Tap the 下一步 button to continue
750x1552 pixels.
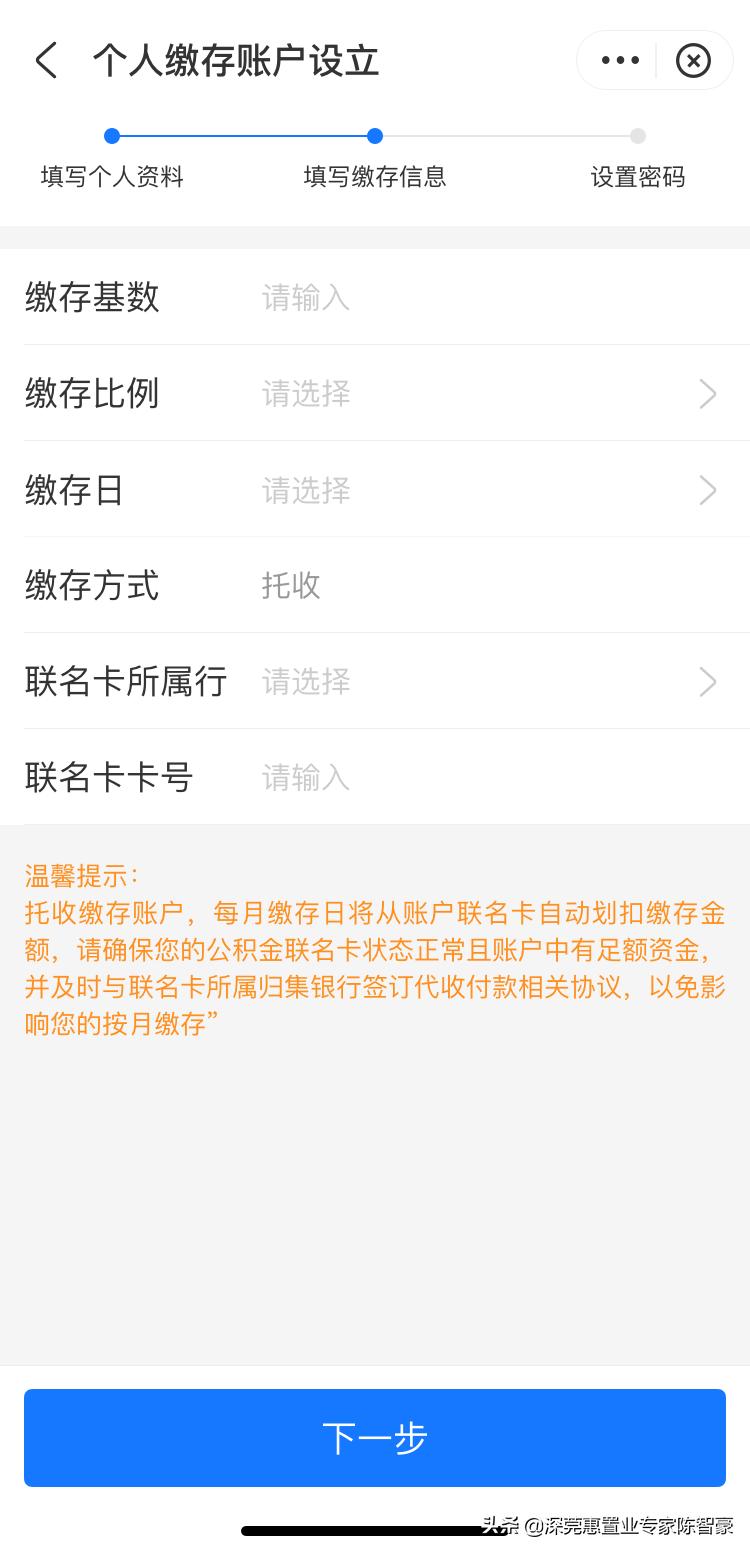pos(375,1438)
